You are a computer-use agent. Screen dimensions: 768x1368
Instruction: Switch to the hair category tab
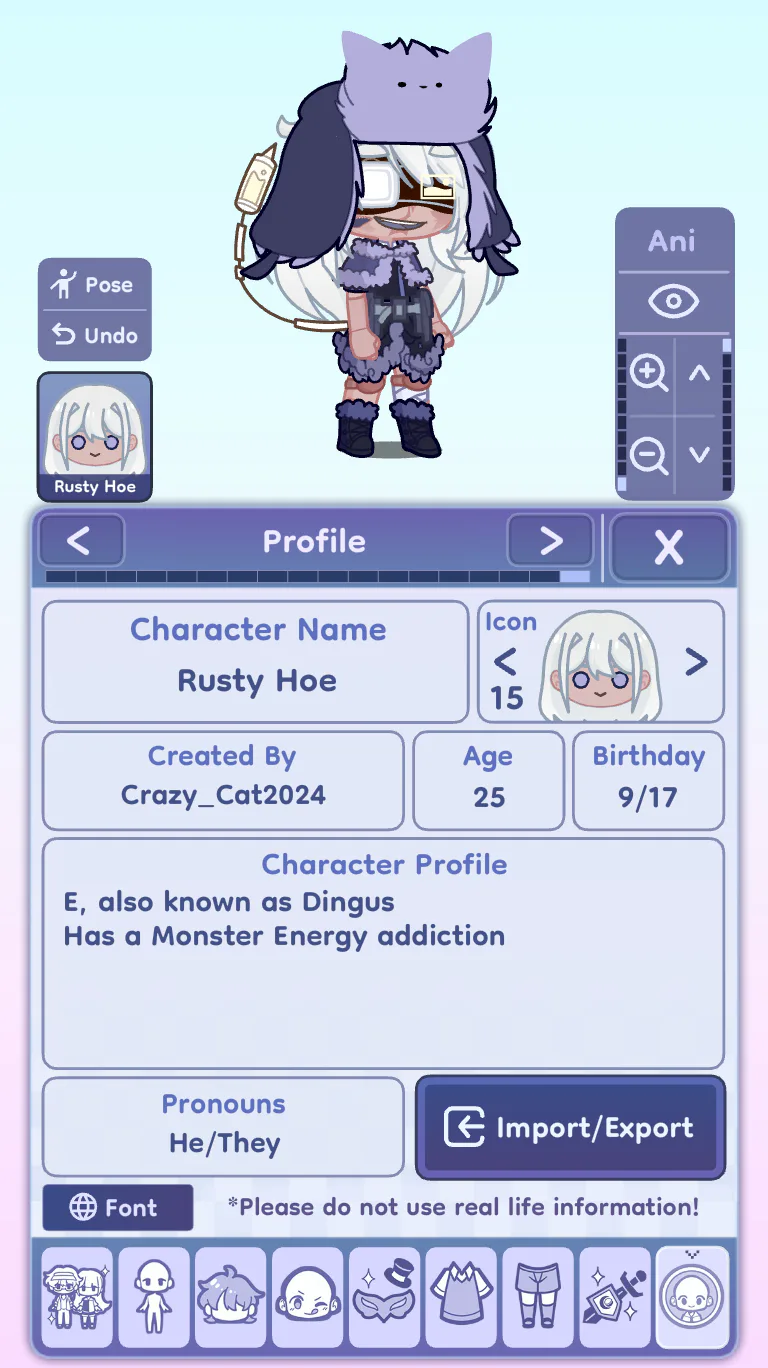(x=231, y=1297)
